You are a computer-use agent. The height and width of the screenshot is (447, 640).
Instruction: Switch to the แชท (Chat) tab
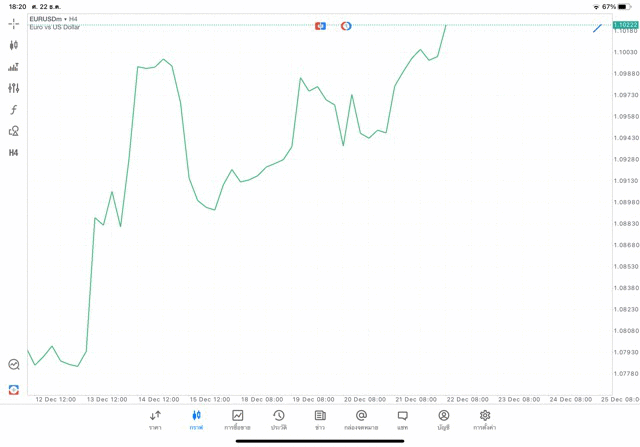[x=402, y=420]
